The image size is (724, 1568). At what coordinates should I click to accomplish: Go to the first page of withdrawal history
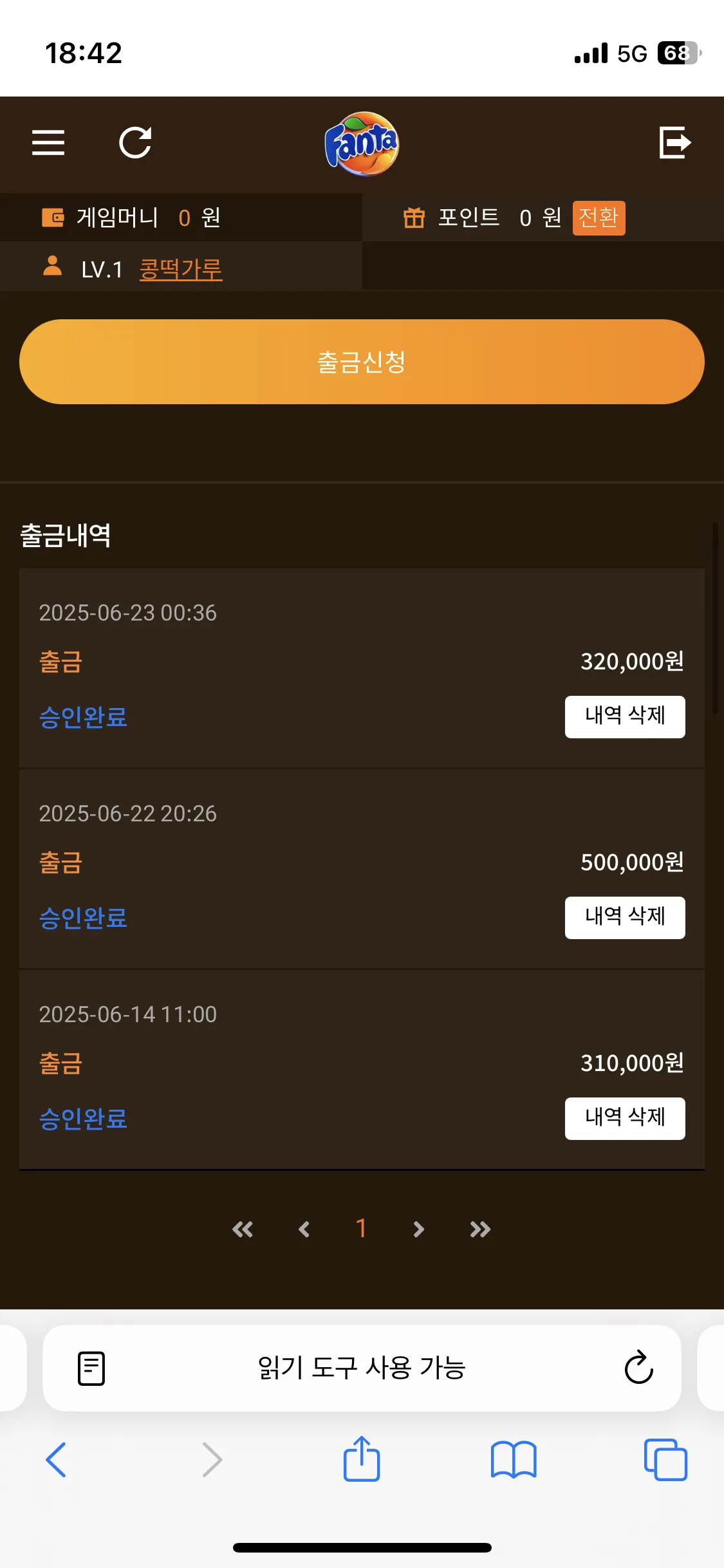pos(243,1229)
